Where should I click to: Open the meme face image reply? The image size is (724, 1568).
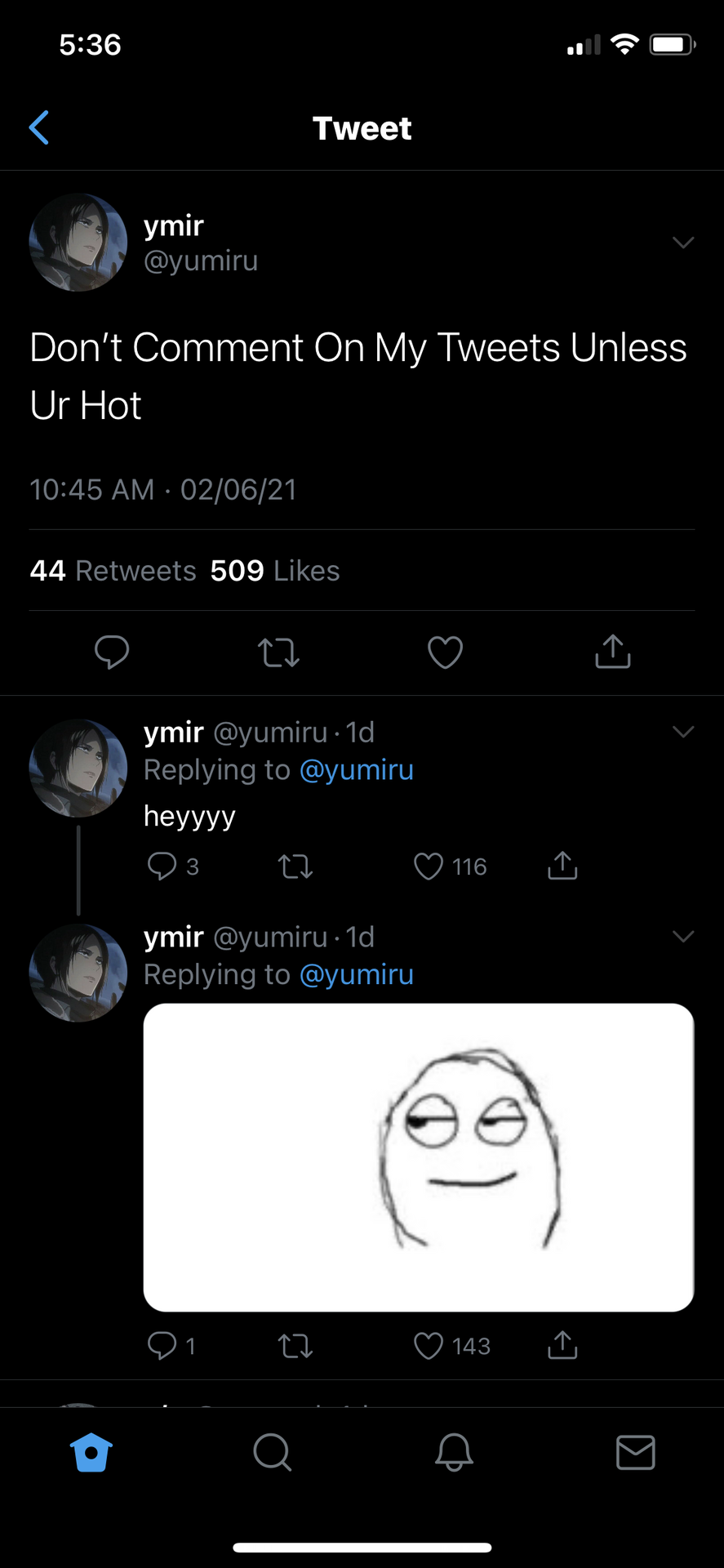(419, 1157)
